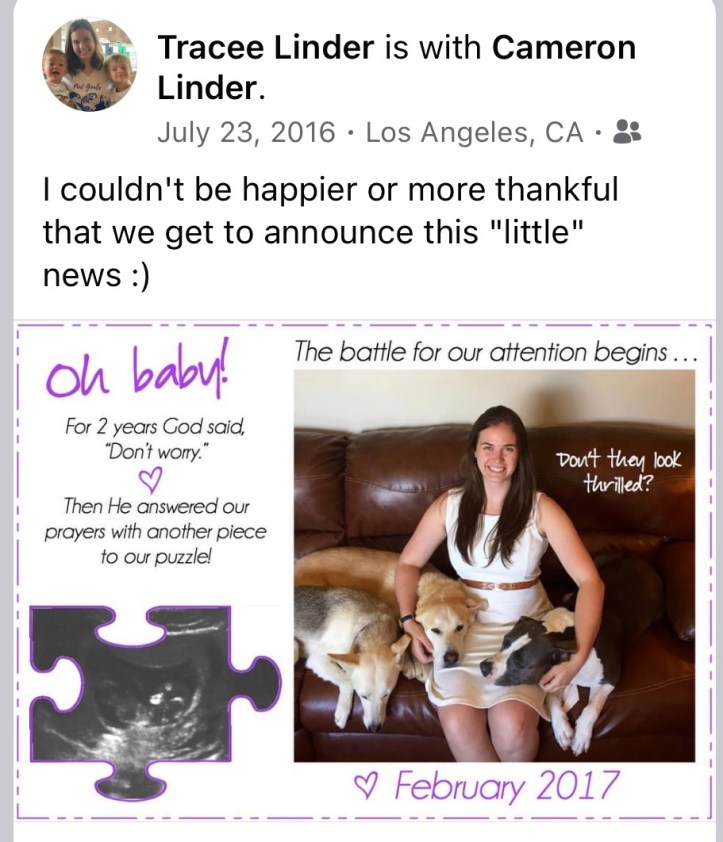Image resolution: width=723 pixels, height=842 pixels.
Task: Open Tracee Linder's profile picture
Action: (x=88, y=65)
